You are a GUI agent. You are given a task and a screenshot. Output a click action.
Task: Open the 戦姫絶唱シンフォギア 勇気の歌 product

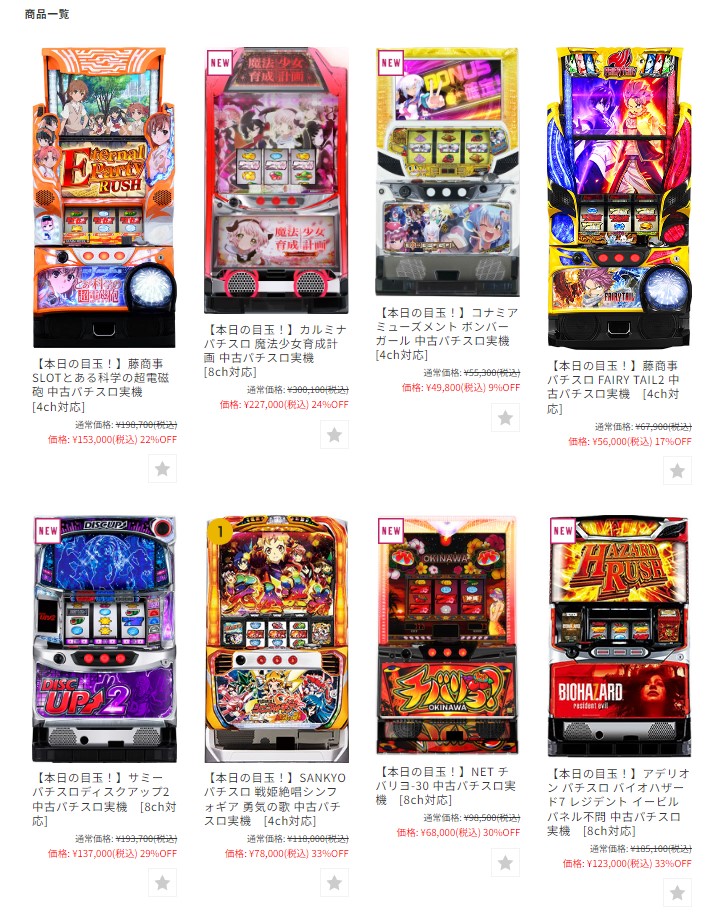tap(277, 639)
